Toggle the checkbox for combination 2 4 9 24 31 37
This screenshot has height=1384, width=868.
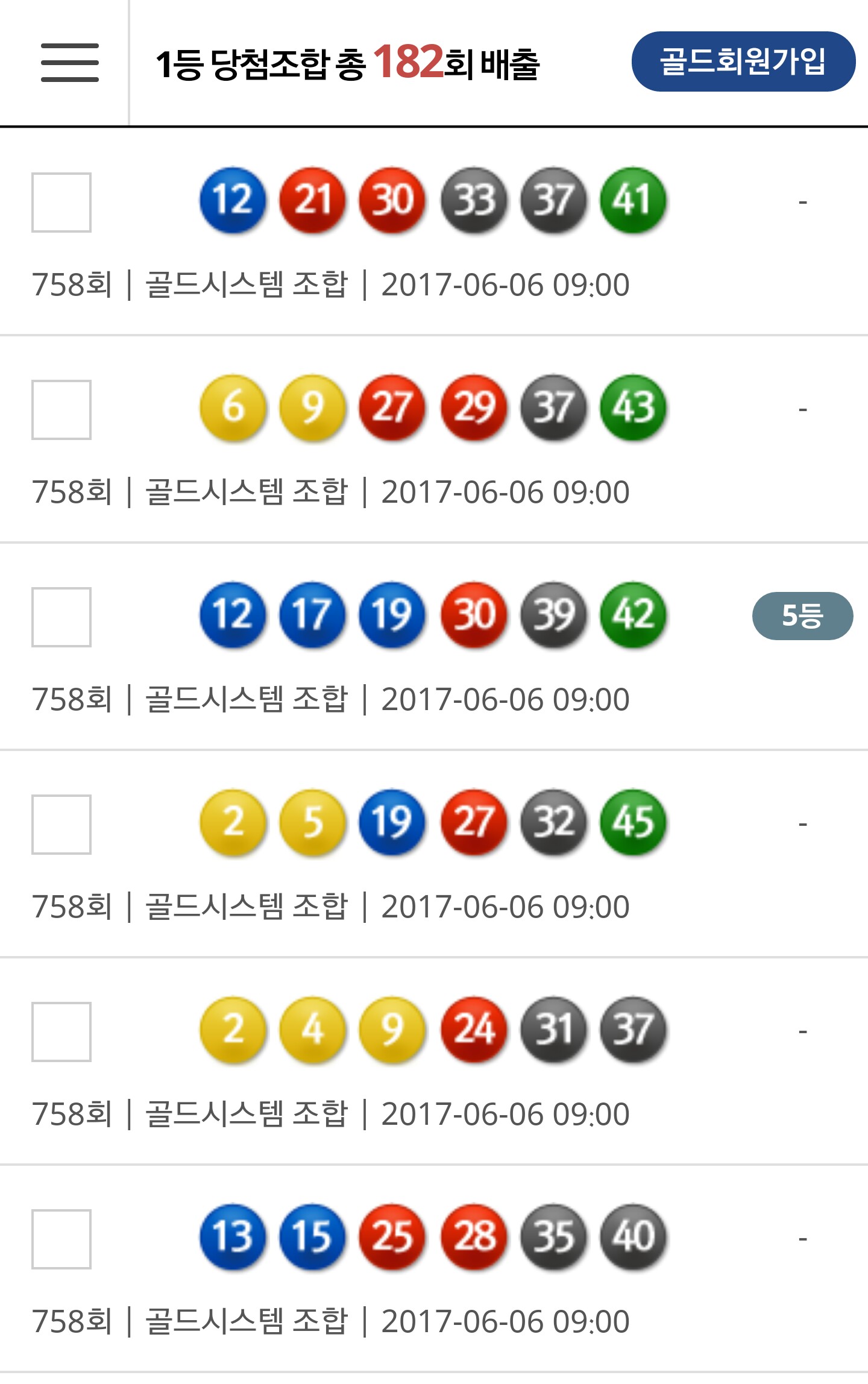61,1032
